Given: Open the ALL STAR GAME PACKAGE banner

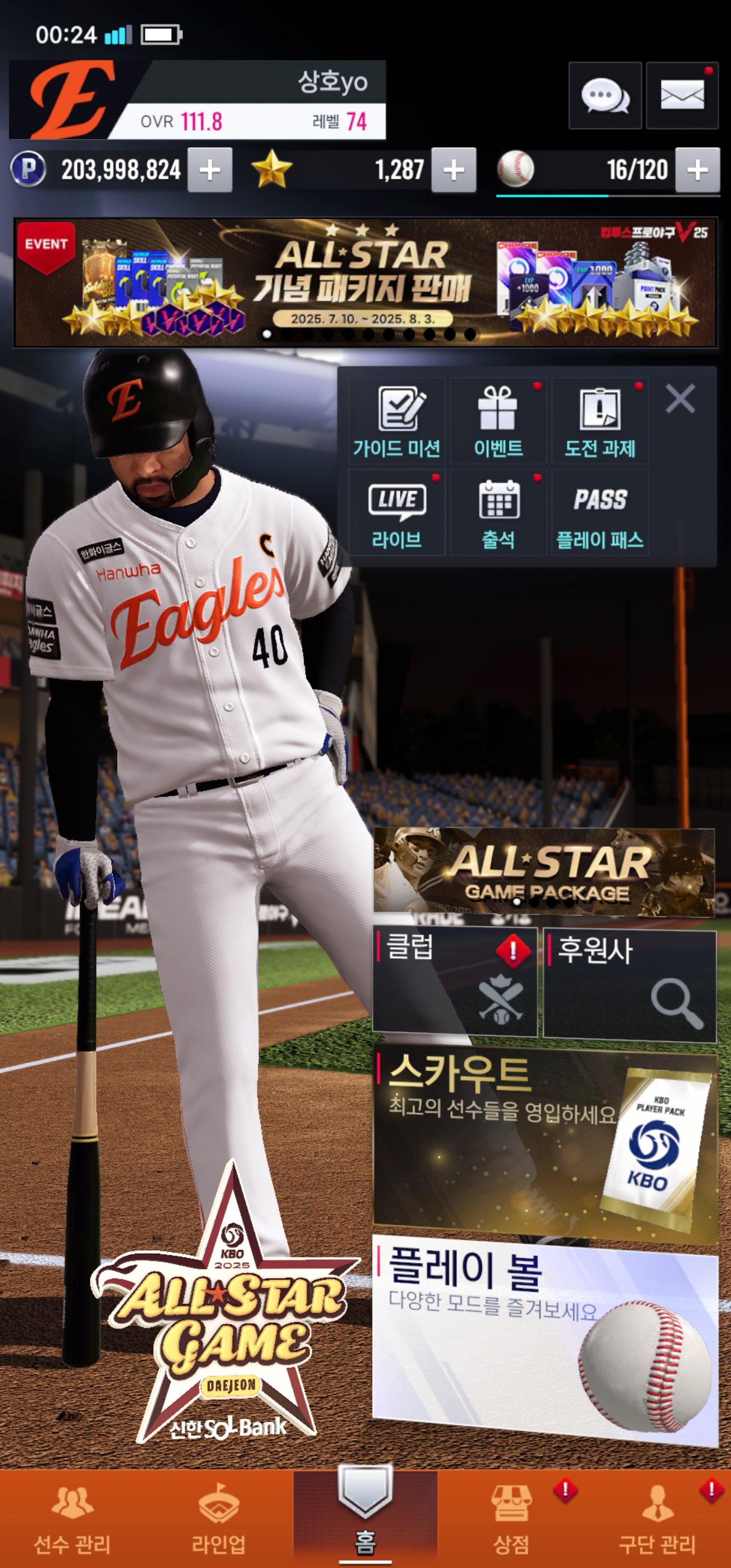Looking at the screenshot, I should [x=544, y=872].
